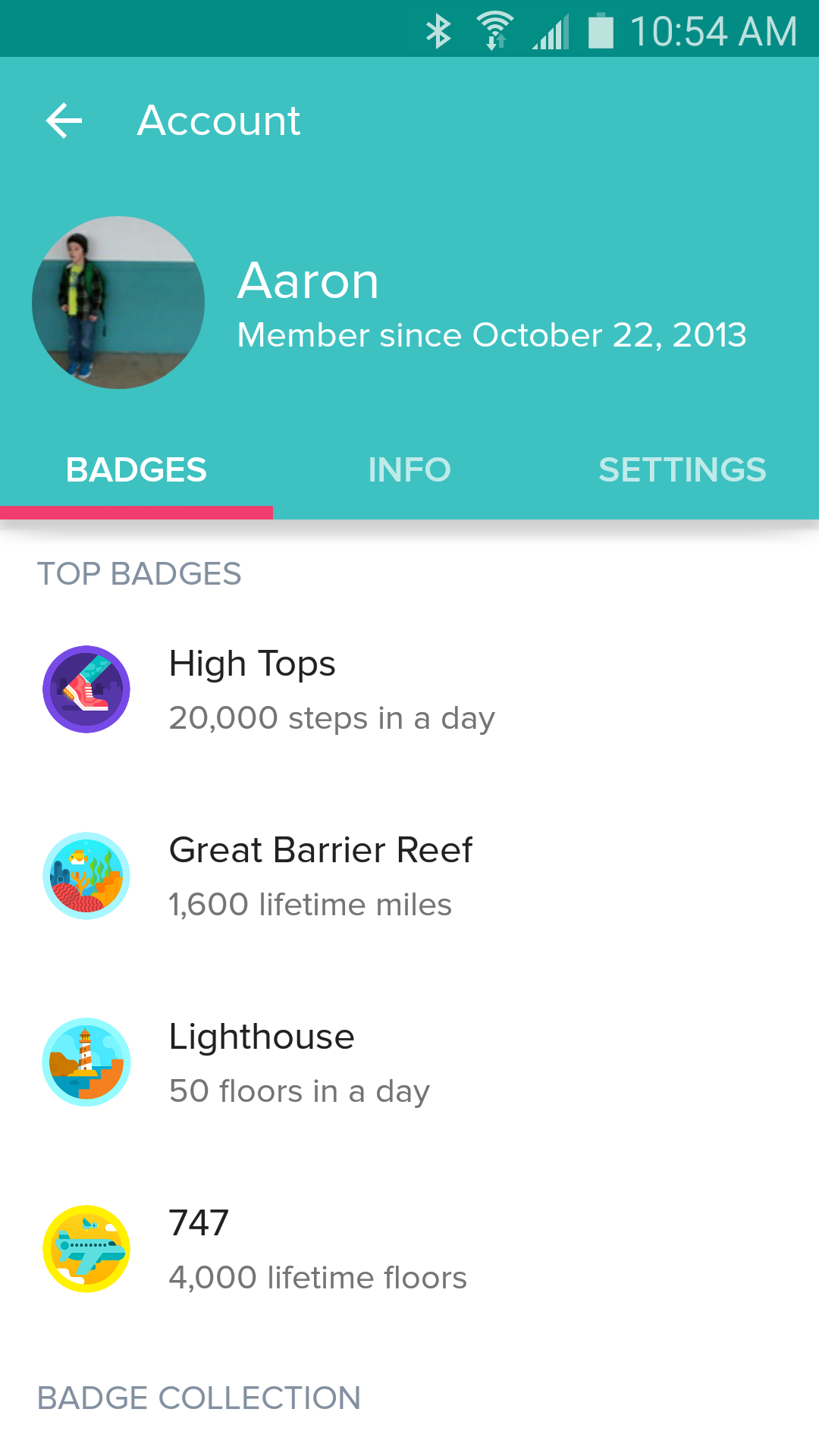The height and width of the screenshot is (1456, 819).
Task: Switch to the Info tab
Action: pos(409,470)
